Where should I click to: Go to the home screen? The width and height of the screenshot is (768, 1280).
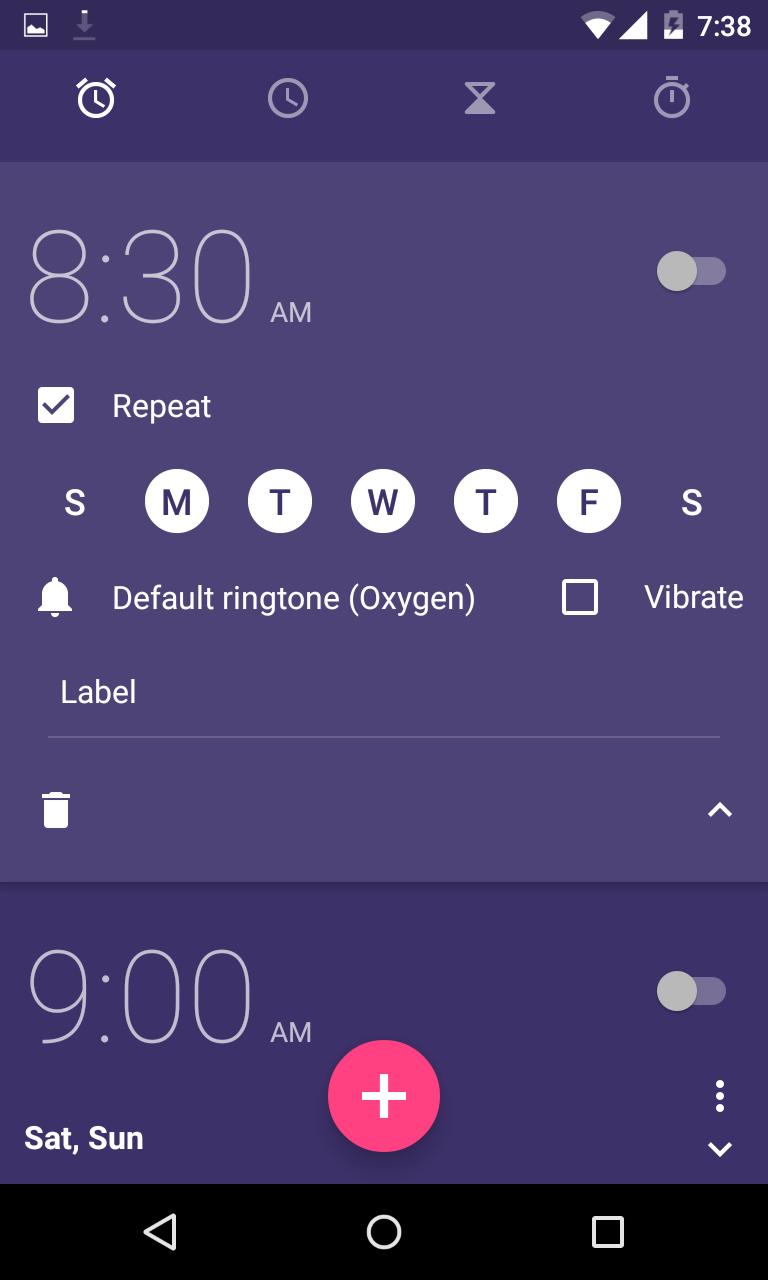pyautogui.click(x=384, y=1232)
